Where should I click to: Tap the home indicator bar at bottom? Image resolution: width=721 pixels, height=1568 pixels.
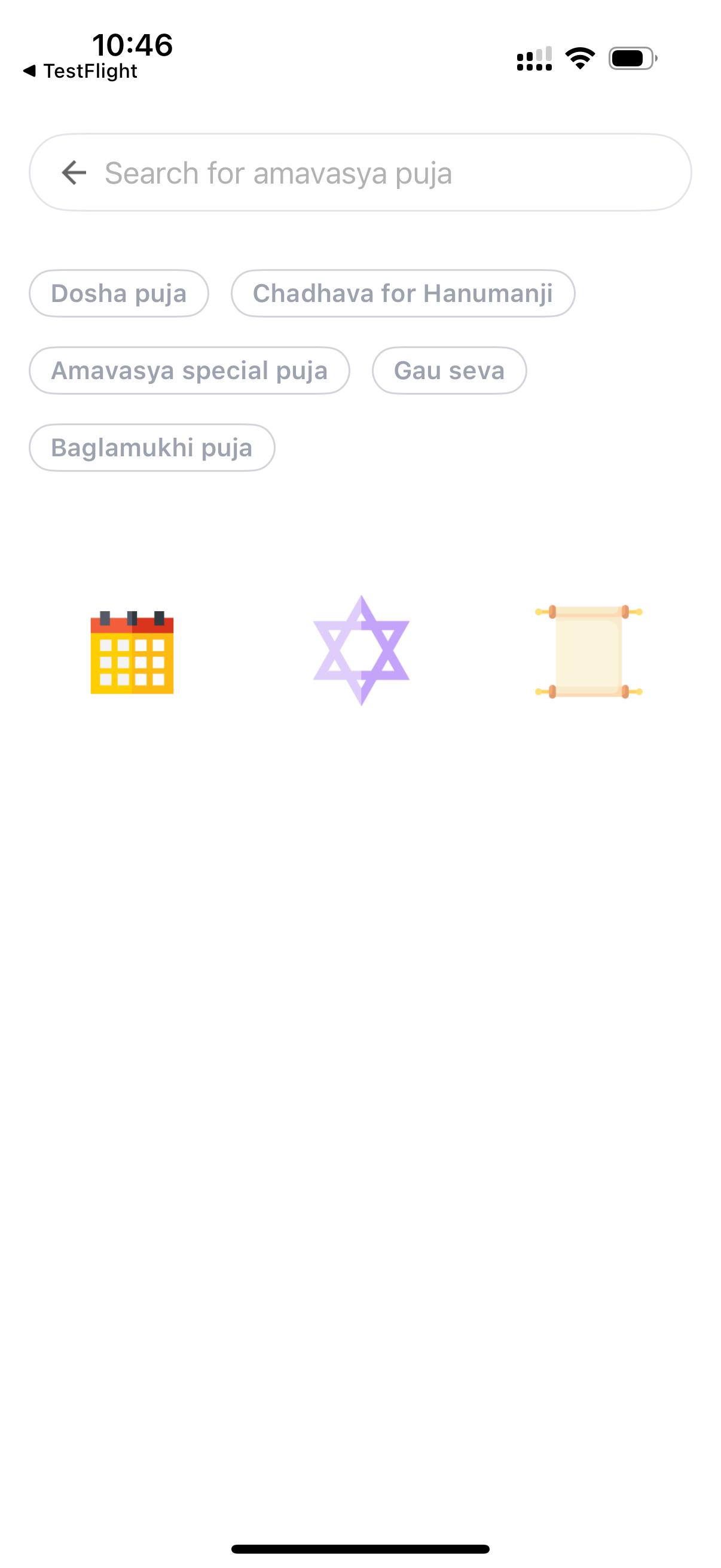click(360, 1549)
